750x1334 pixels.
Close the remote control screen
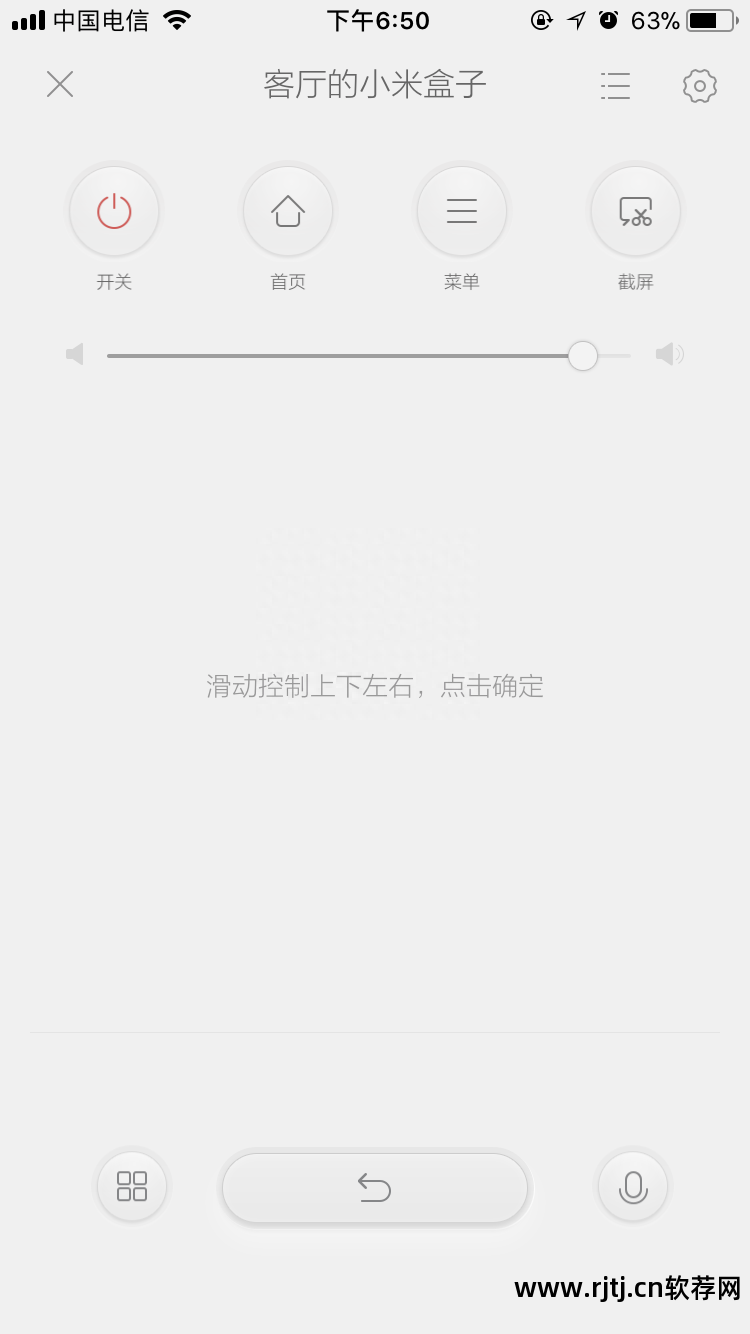(60, 85)
